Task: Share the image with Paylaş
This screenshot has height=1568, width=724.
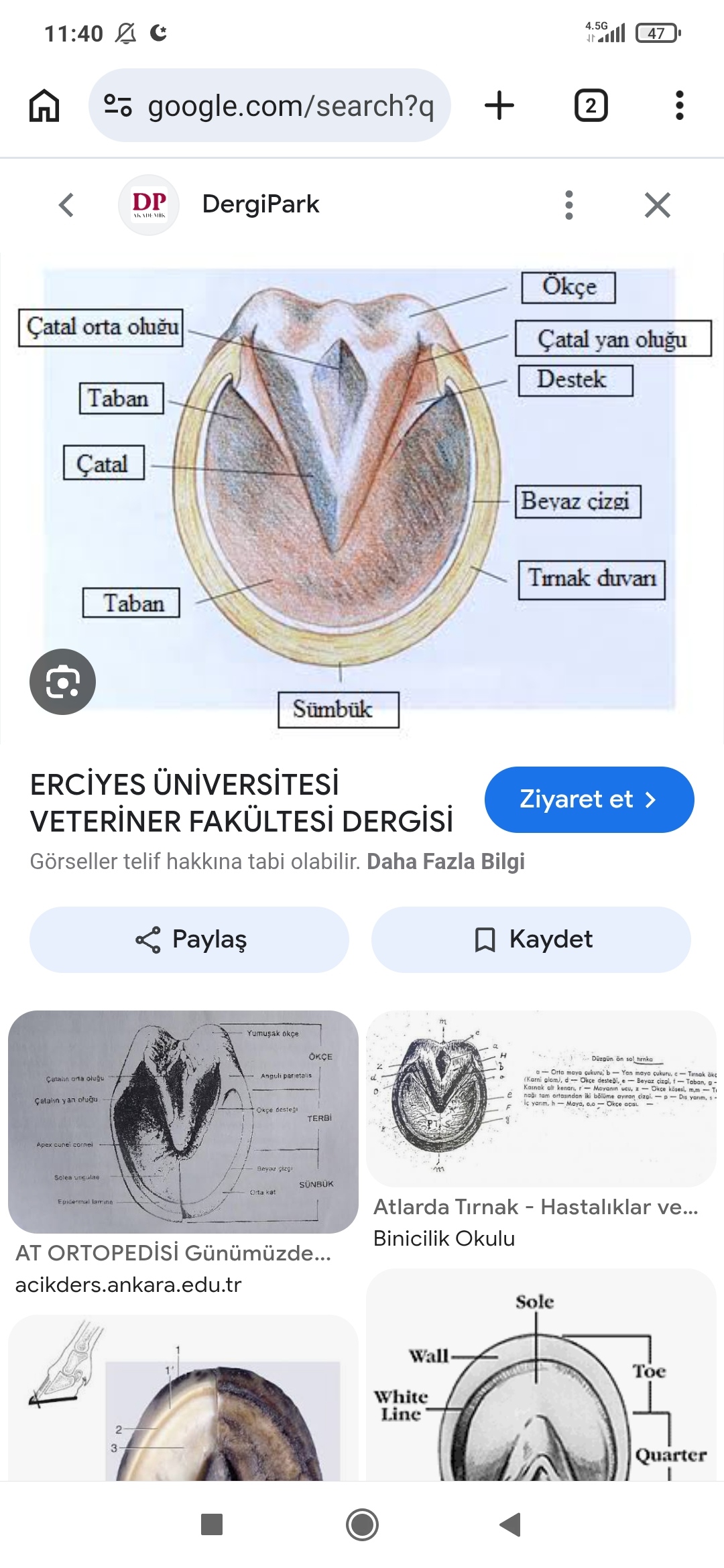Action: click(190, 939)
